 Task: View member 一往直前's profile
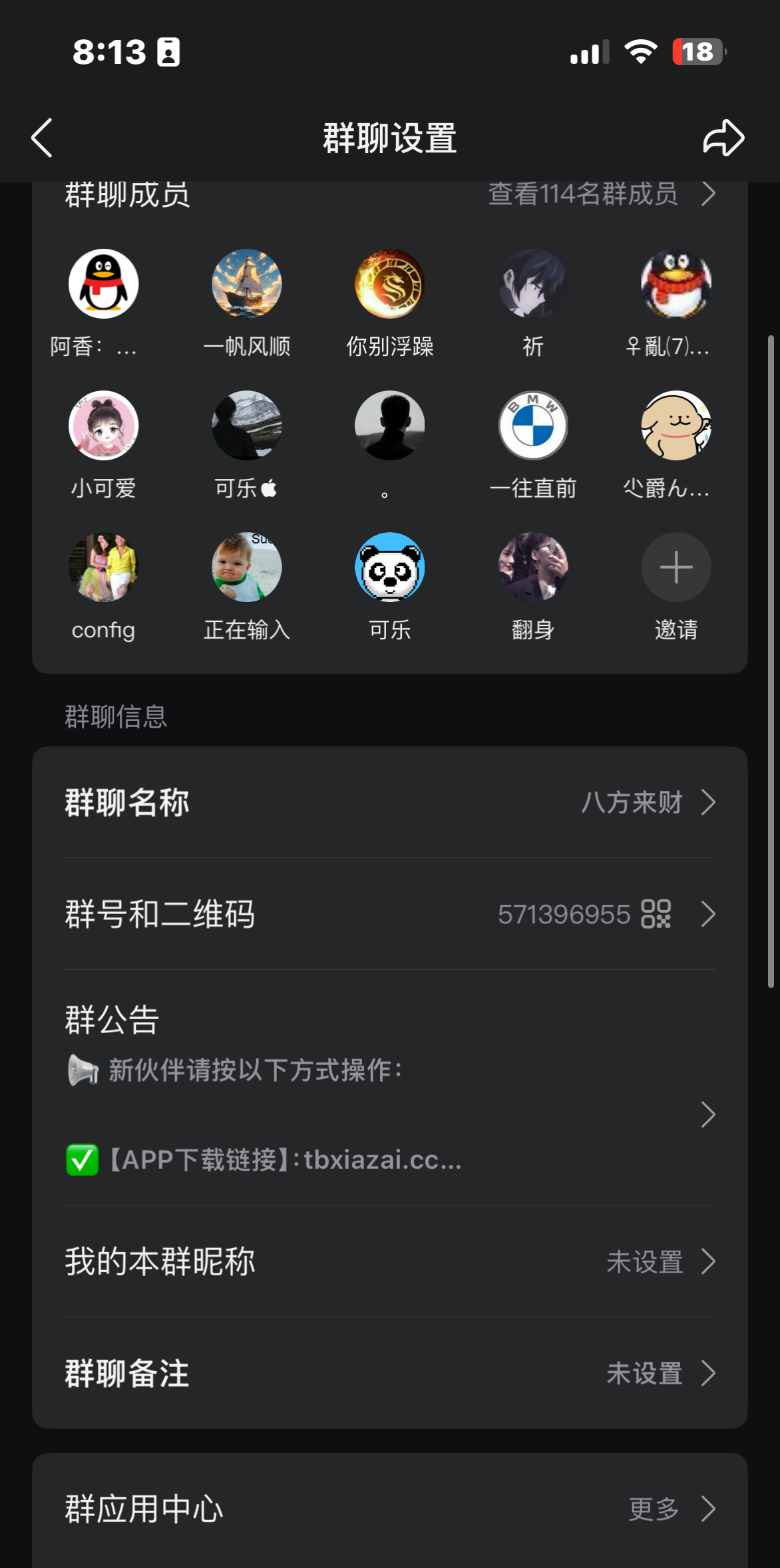click(533, 426)
